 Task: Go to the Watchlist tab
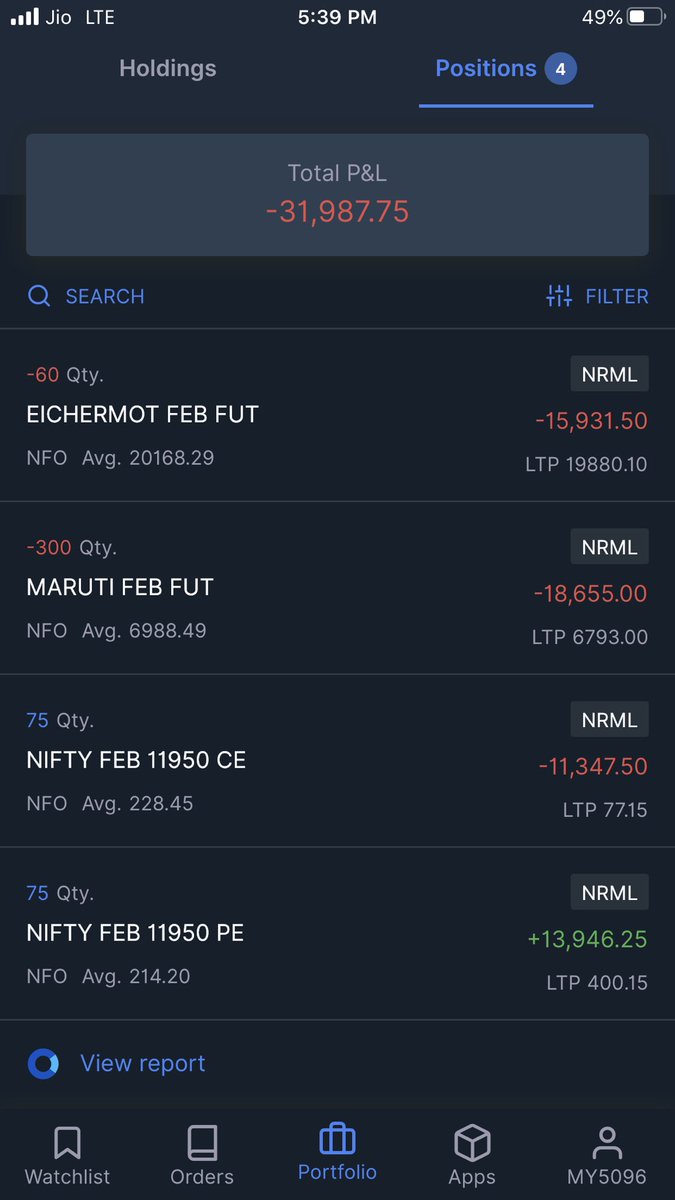67,1156
